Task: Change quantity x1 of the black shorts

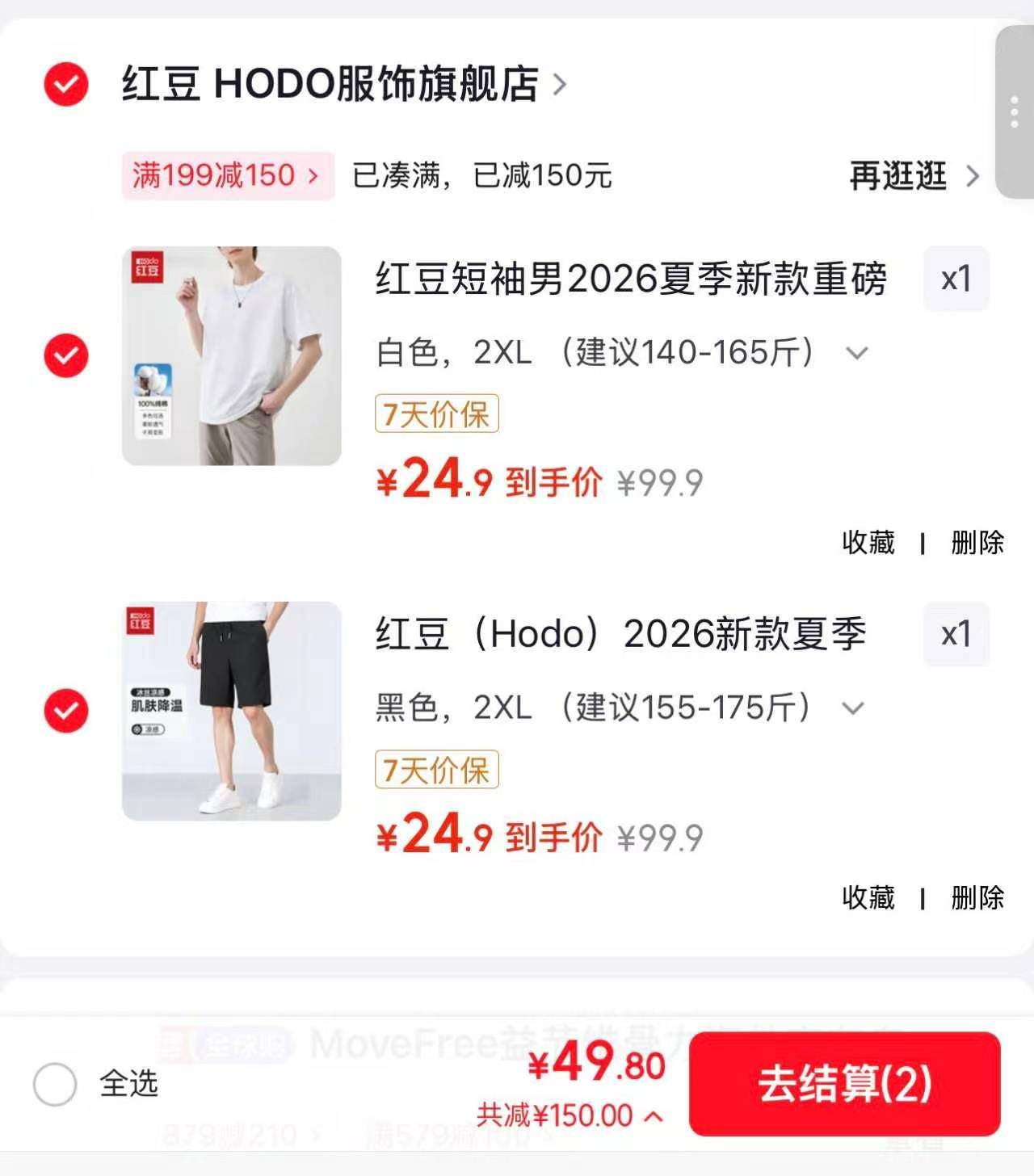Action: coord(956,634)
